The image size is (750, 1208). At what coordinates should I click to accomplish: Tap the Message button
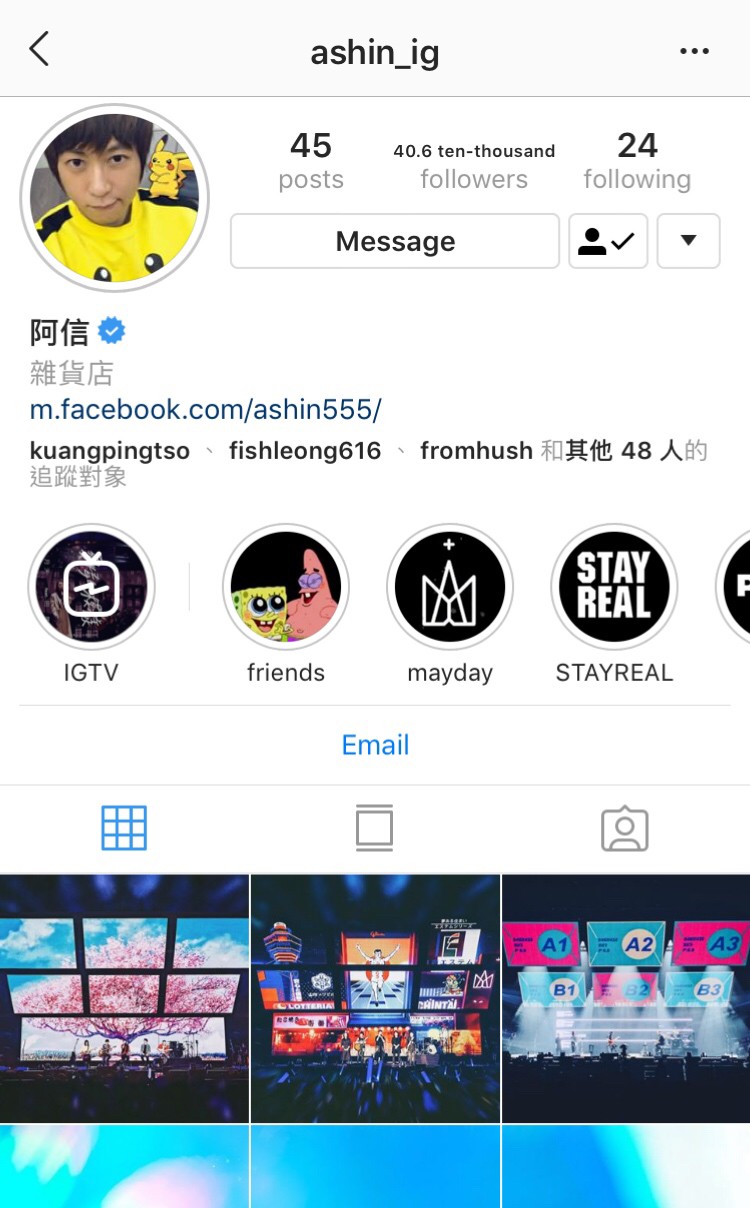click(395, 241)
